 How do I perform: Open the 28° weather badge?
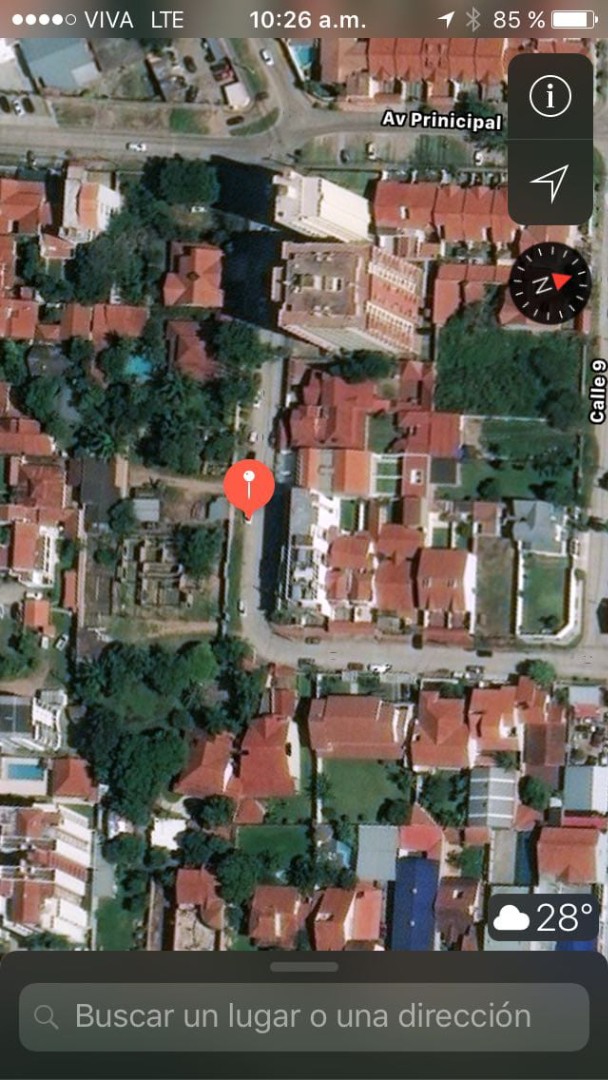click(544, 919)
